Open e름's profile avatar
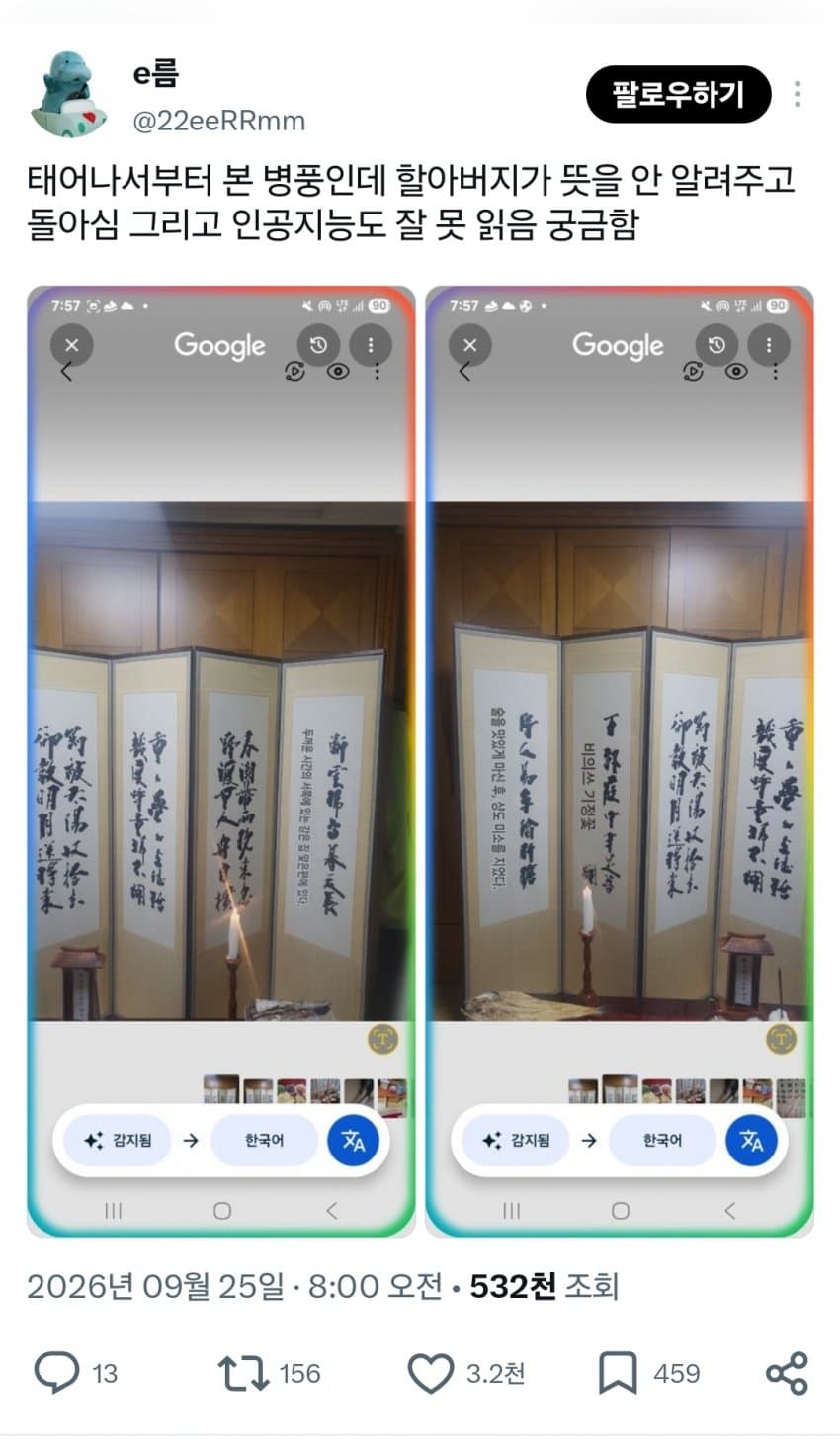The height and width of the screenshot is (1456, 840). tap(68, 95)
